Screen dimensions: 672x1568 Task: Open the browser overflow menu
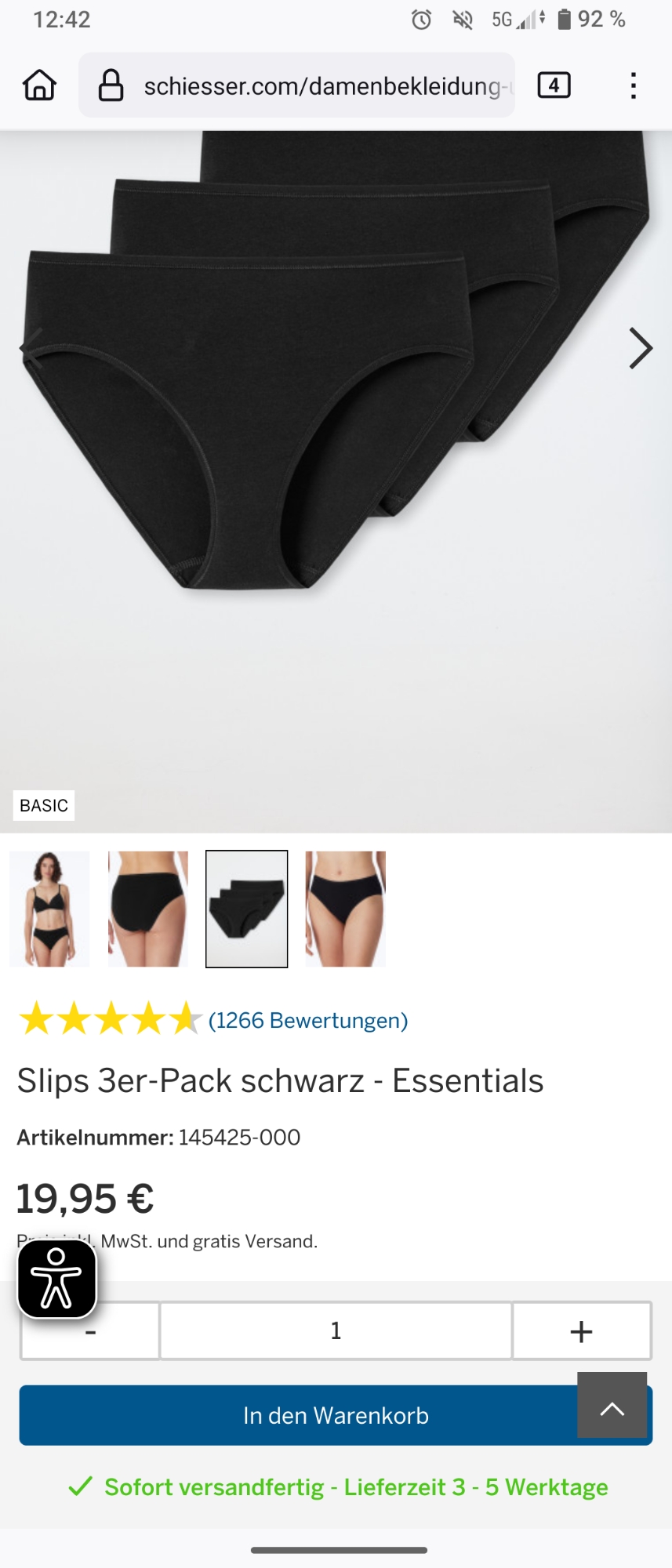(x=633, y=85)
